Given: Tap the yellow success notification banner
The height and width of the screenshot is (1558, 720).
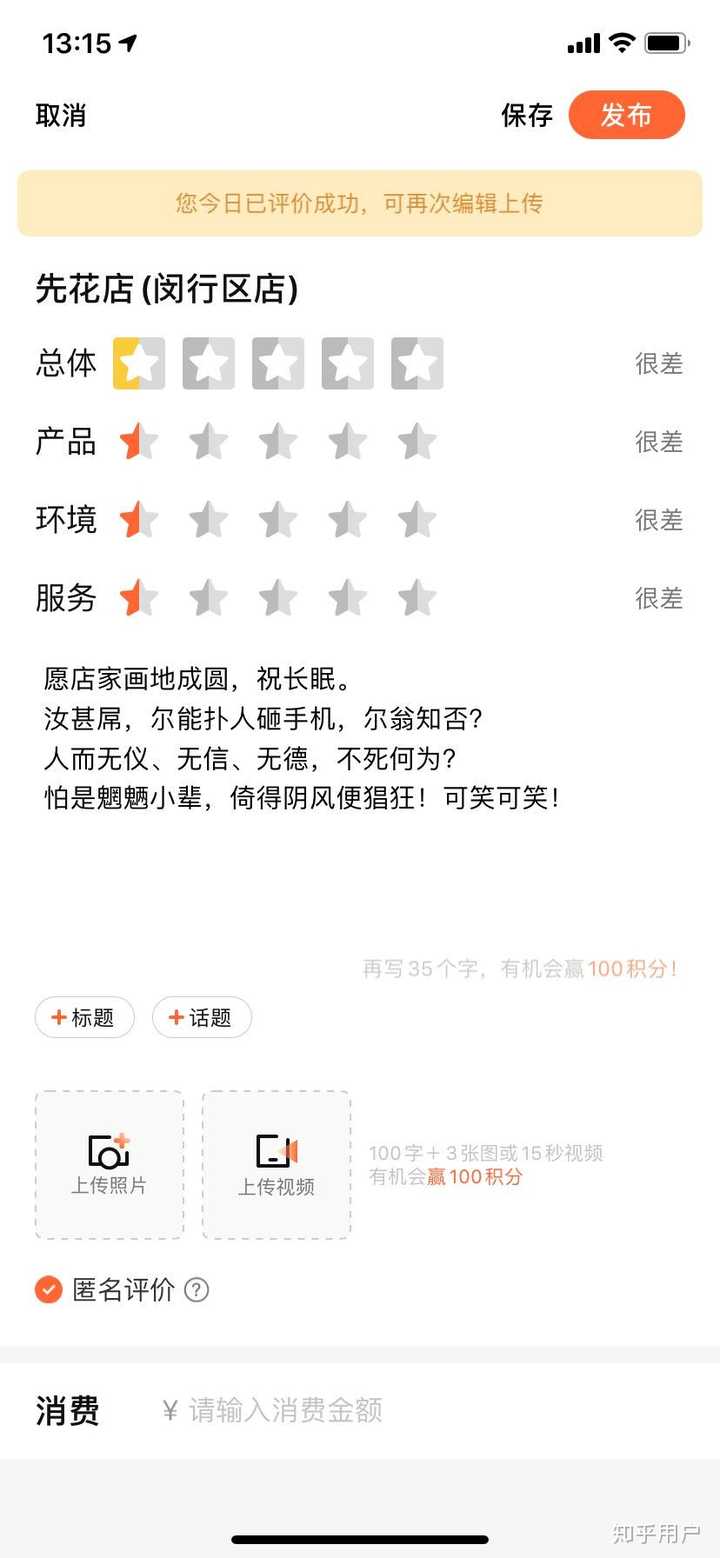Looking at the screenshot, I should coord(360,203).
